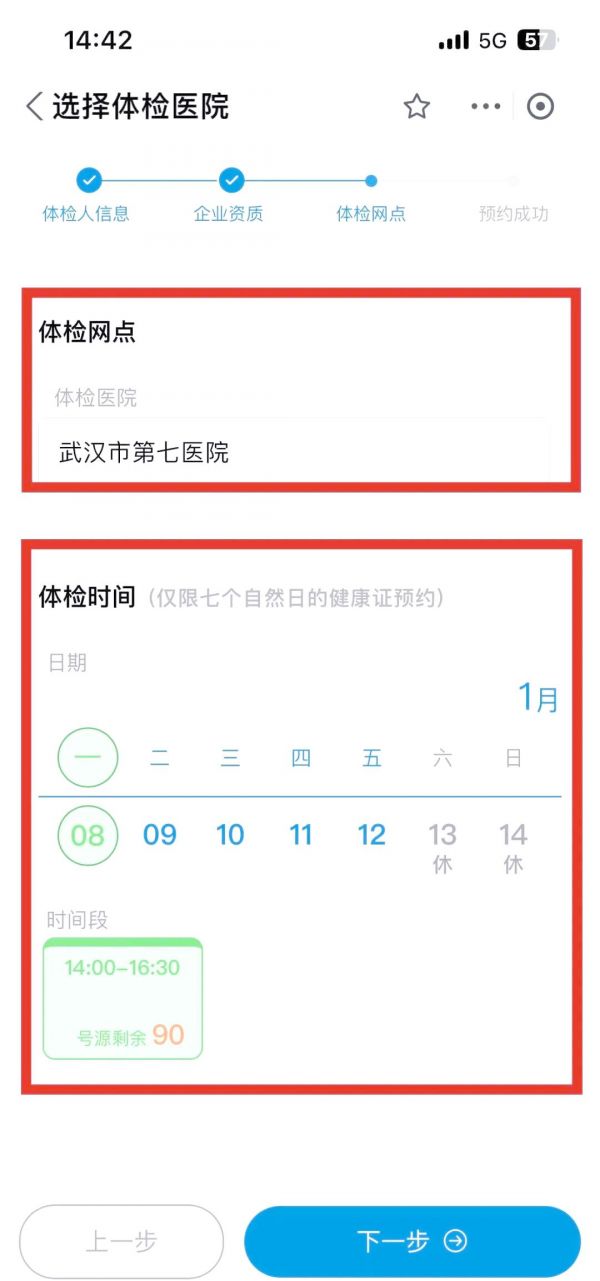The image size is (600, 1281).
Task: Go back from the hospital selection page
Action: [x=35, y=106]
